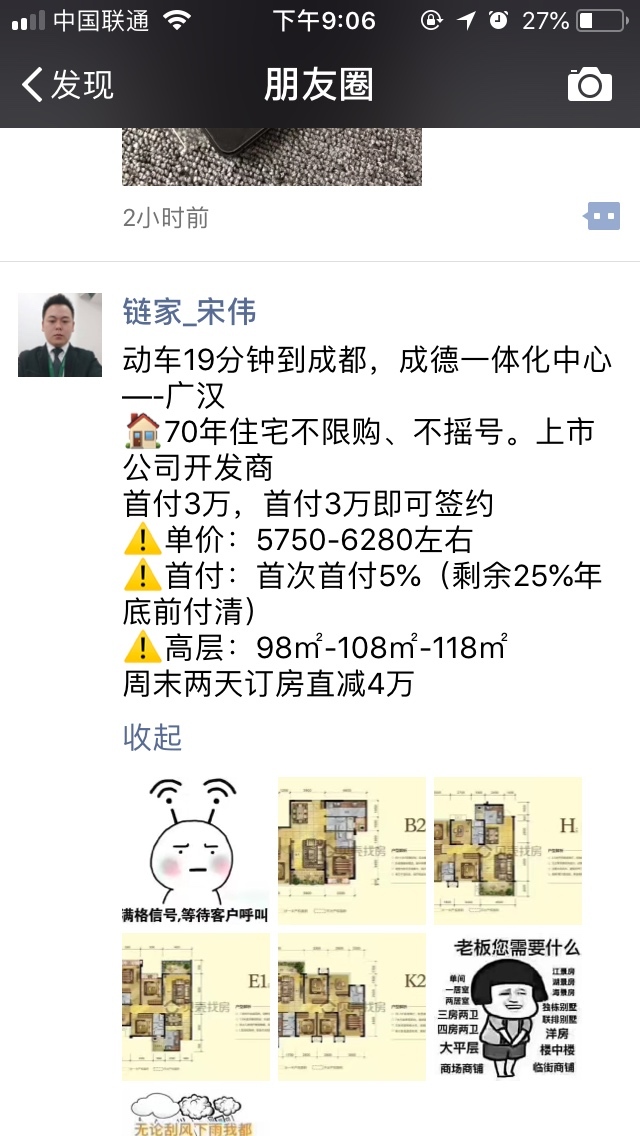Screen dimensions: 640x1136
Task: Open the B2 floor plan image
Action: click(x=352, y=851)
